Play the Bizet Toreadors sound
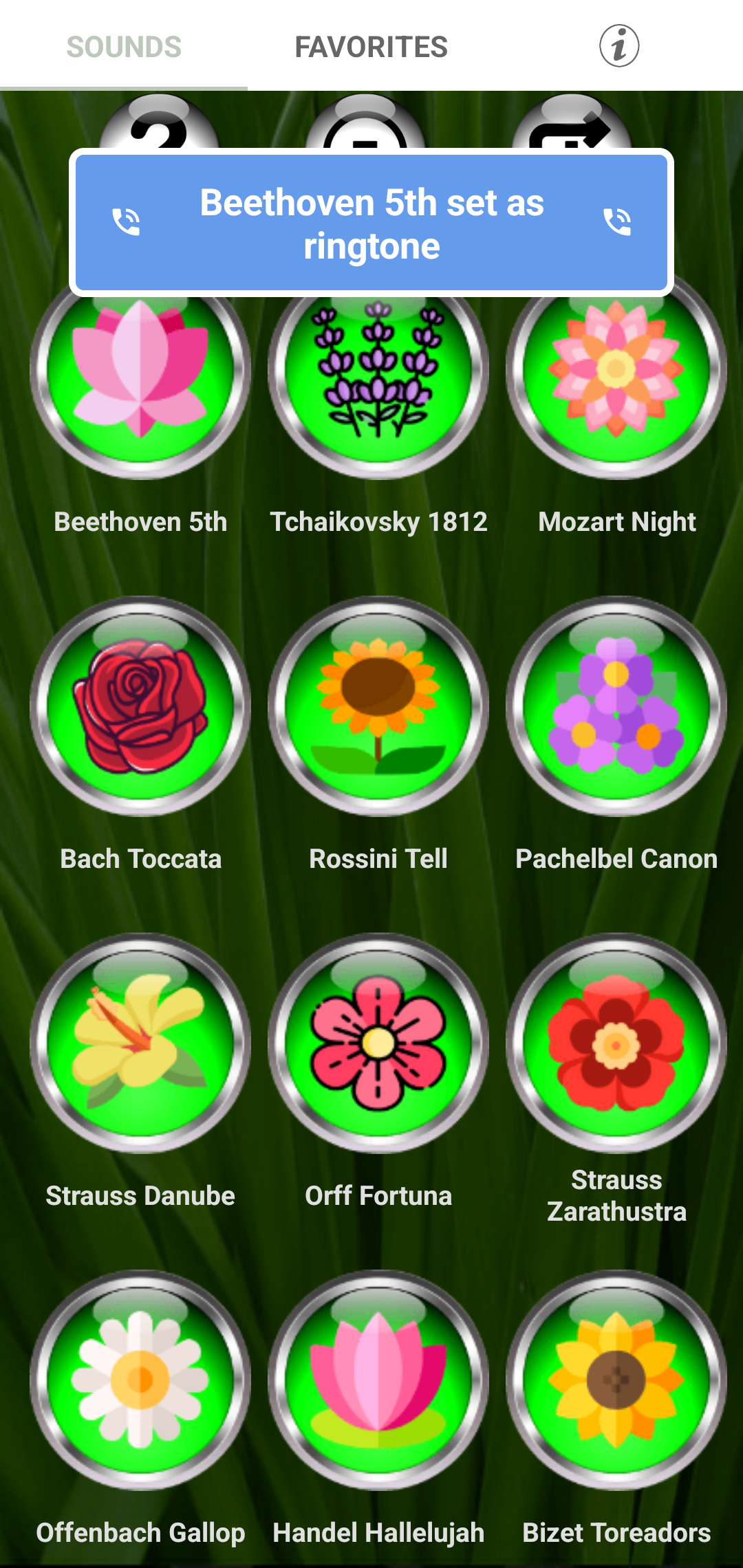 click(616, 1380)
